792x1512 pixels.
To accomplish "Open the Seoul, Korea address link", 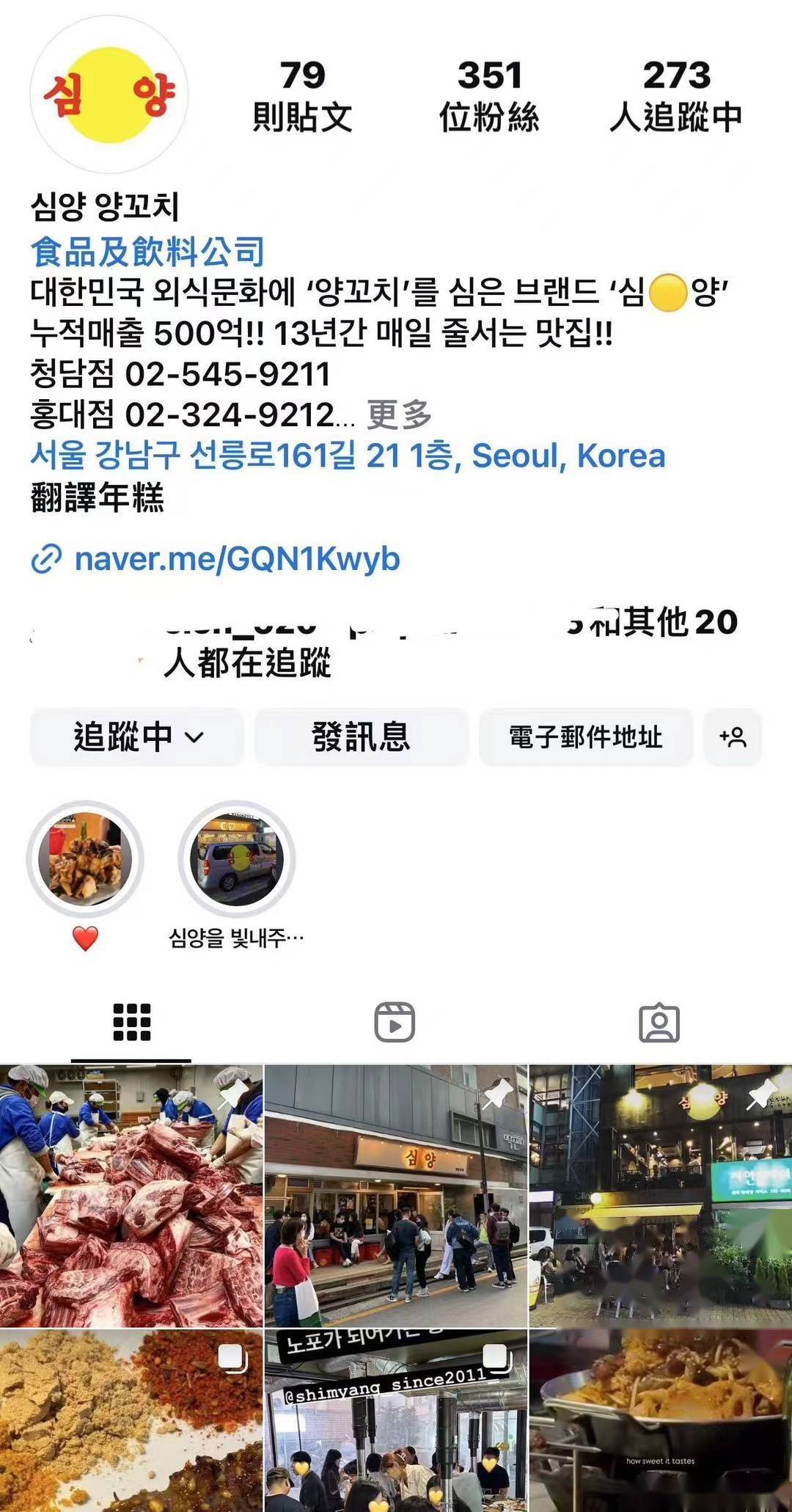I will coord(348,456).
